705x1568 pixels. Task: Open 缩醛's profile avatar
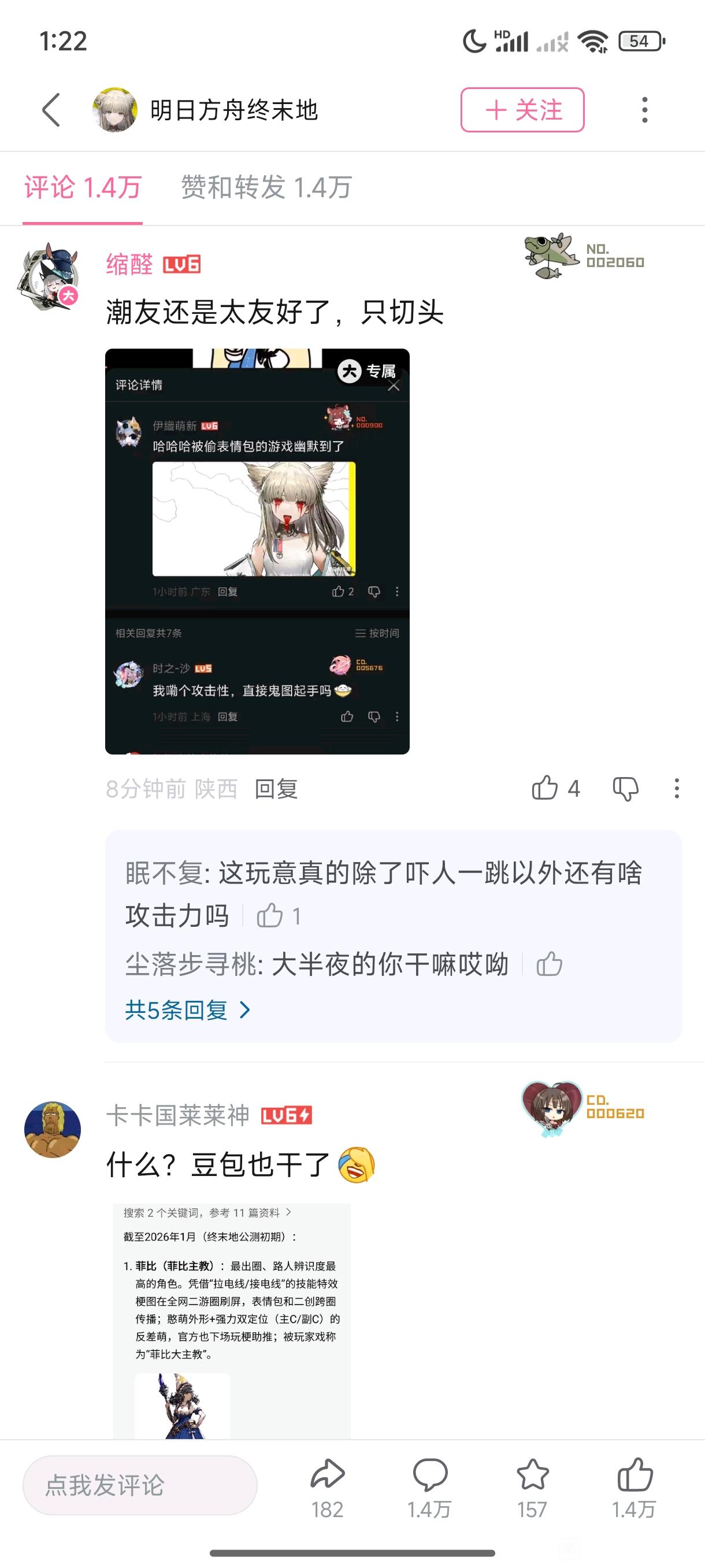click(50, 278)
